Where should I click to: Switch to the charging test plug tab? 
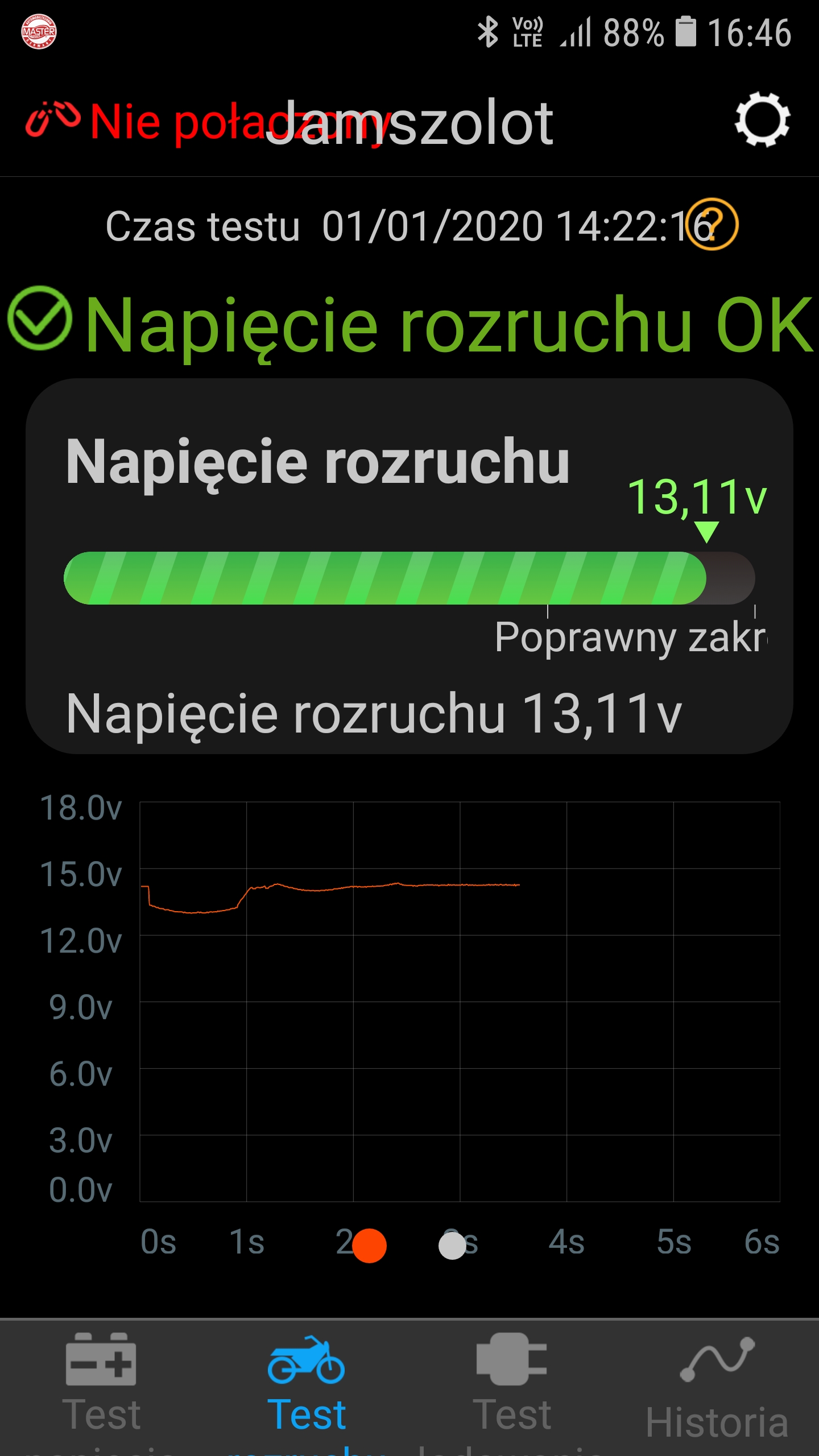[512, 1388]
